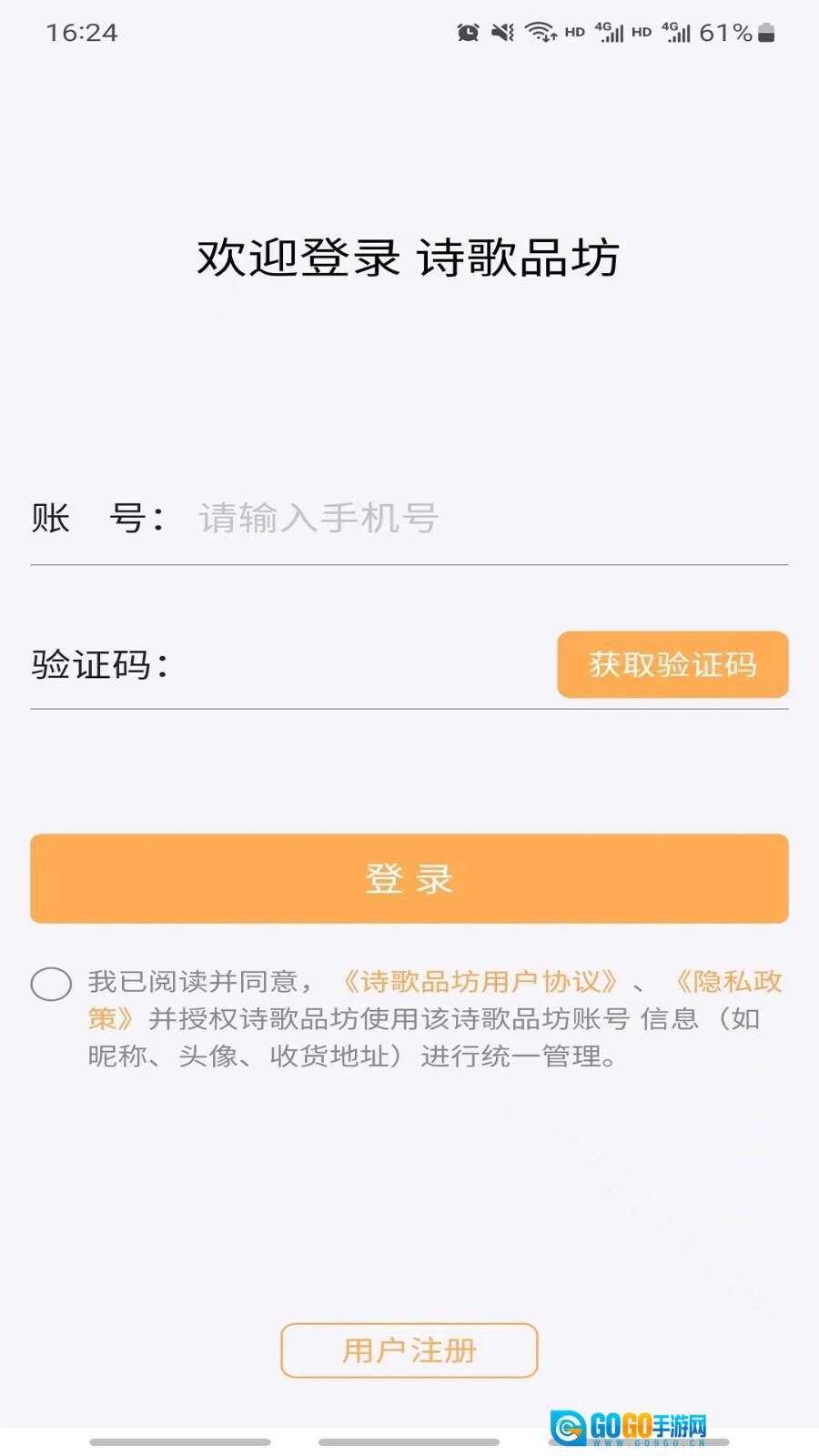819x1456 pixels.
Task: Enter phone number in the 账号 field
Action: tap(473, 519)
